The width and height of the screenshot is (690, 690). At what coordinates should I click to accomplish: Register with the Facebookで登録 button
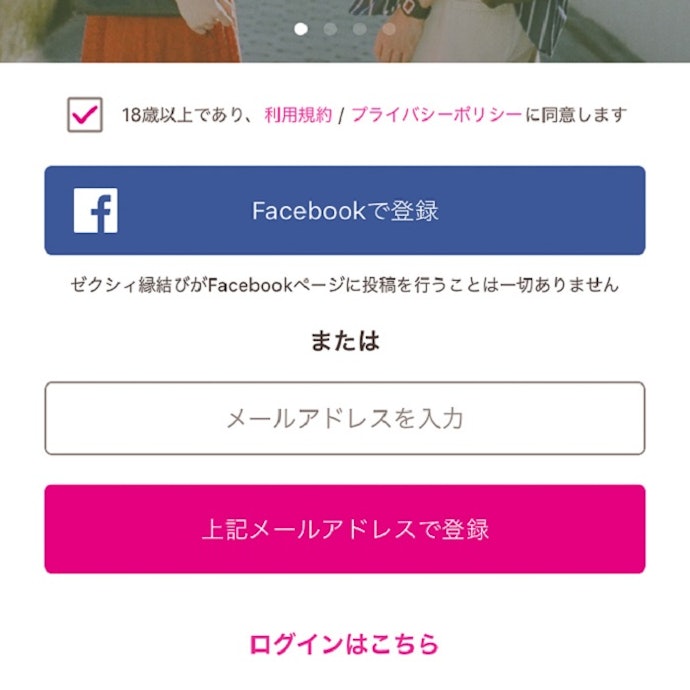(345, 211)
